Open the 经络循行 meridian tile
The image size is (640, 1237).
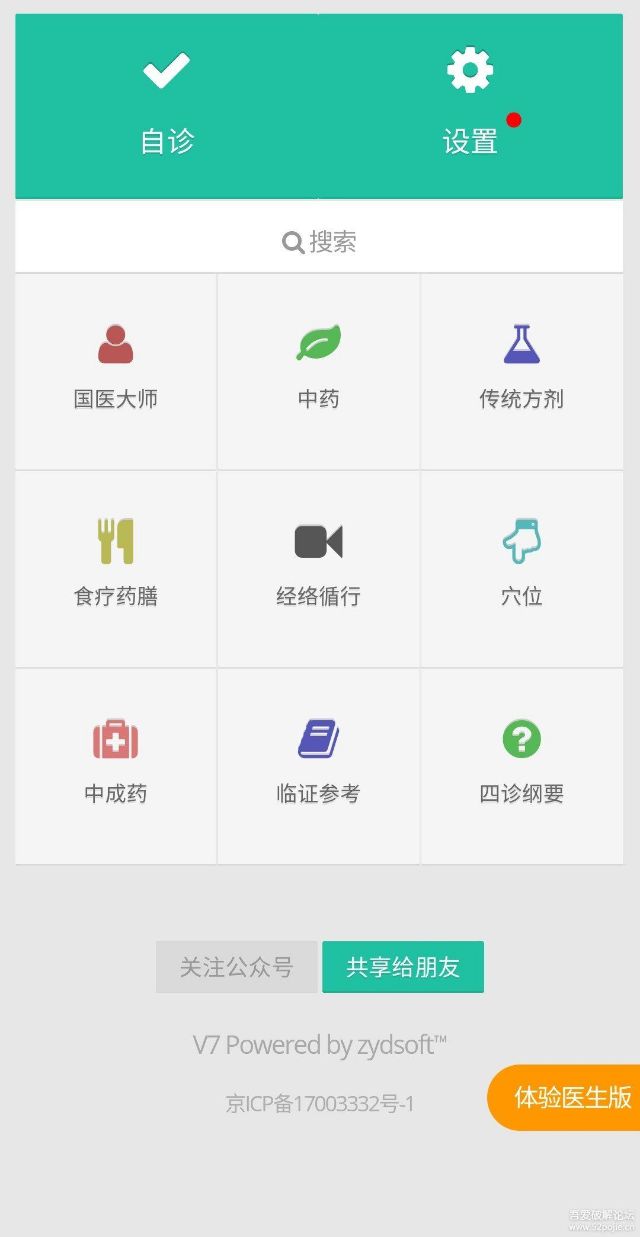tap(319, 569)
